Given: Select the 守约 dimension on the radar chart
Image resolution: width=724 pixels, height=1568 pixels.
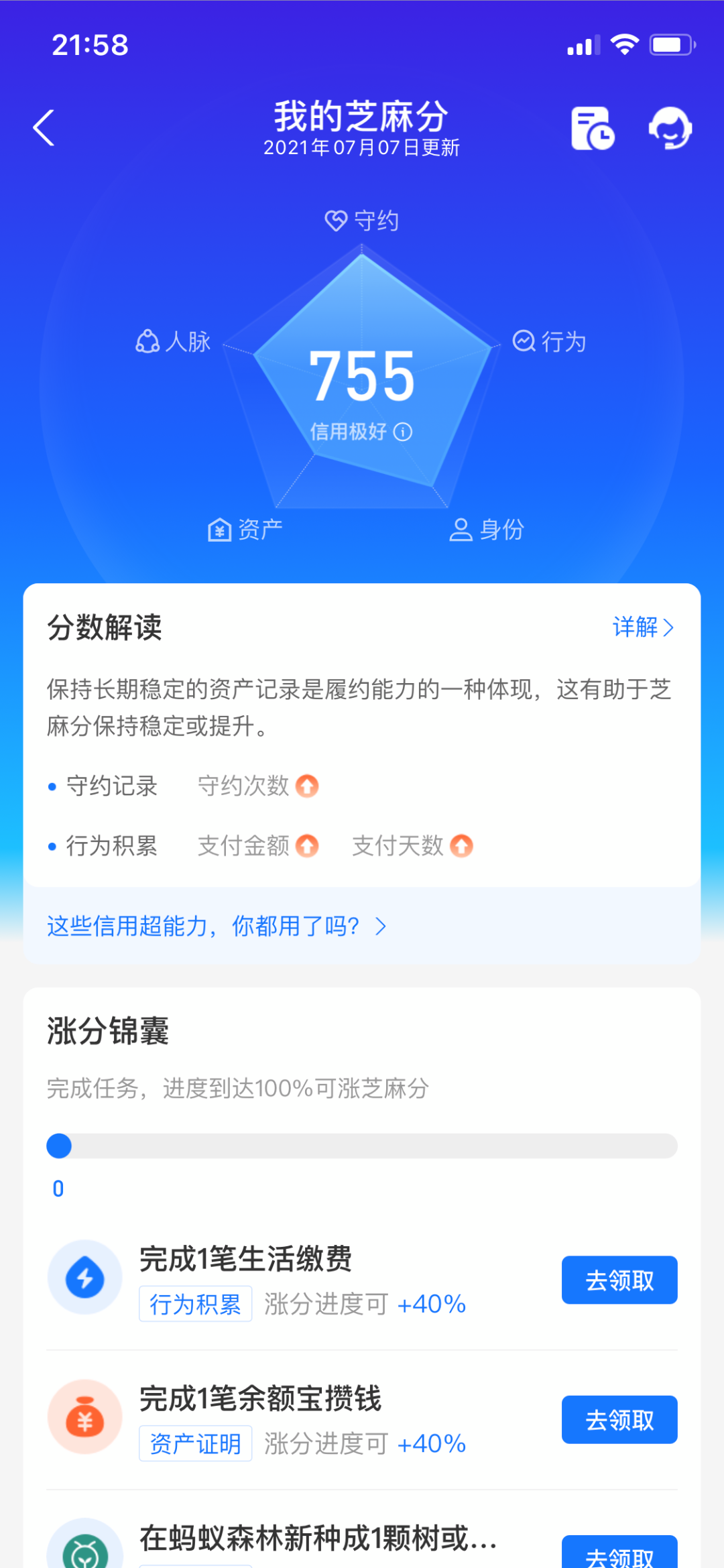Looking at the screenshot, I should (362, 221).
